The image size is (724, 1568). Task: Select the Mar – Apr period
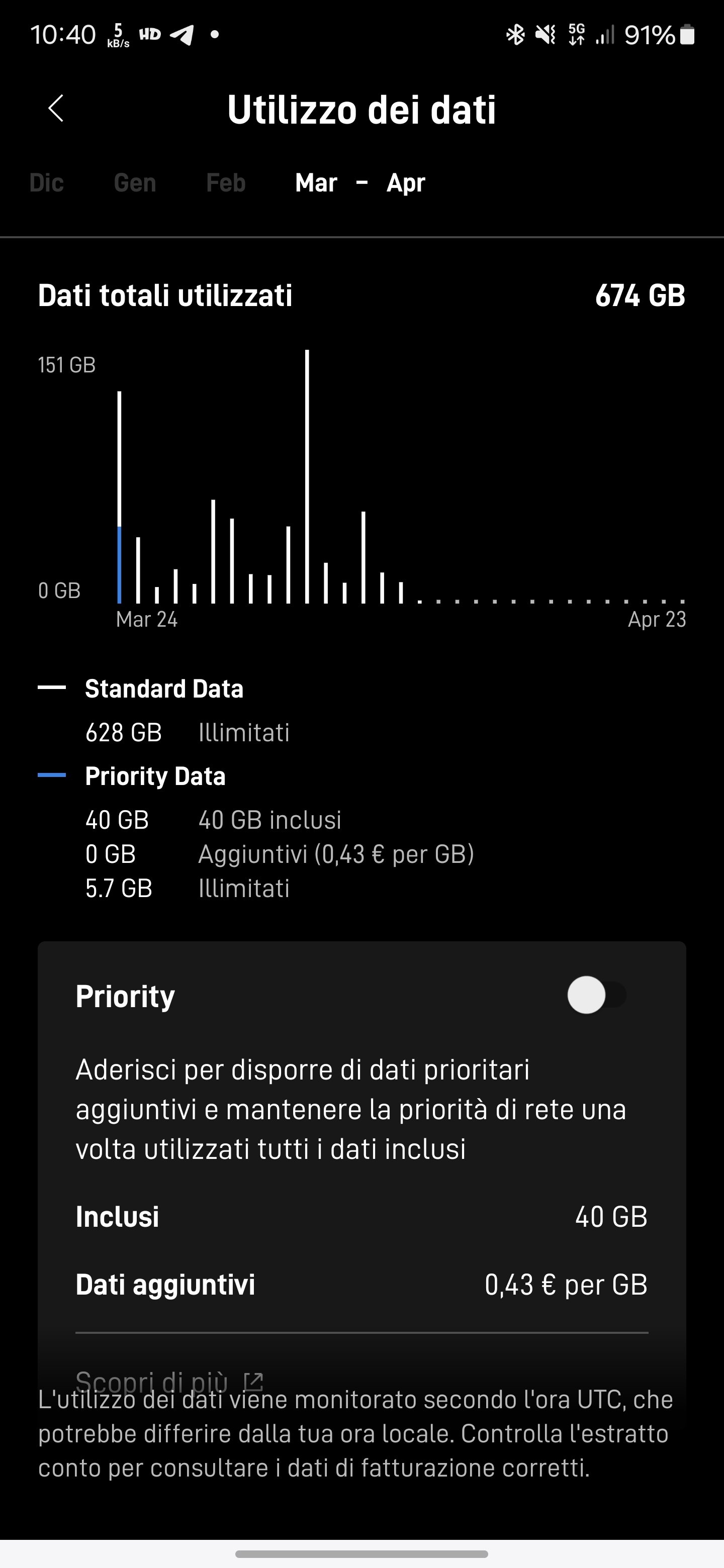(x=360, y=182)
